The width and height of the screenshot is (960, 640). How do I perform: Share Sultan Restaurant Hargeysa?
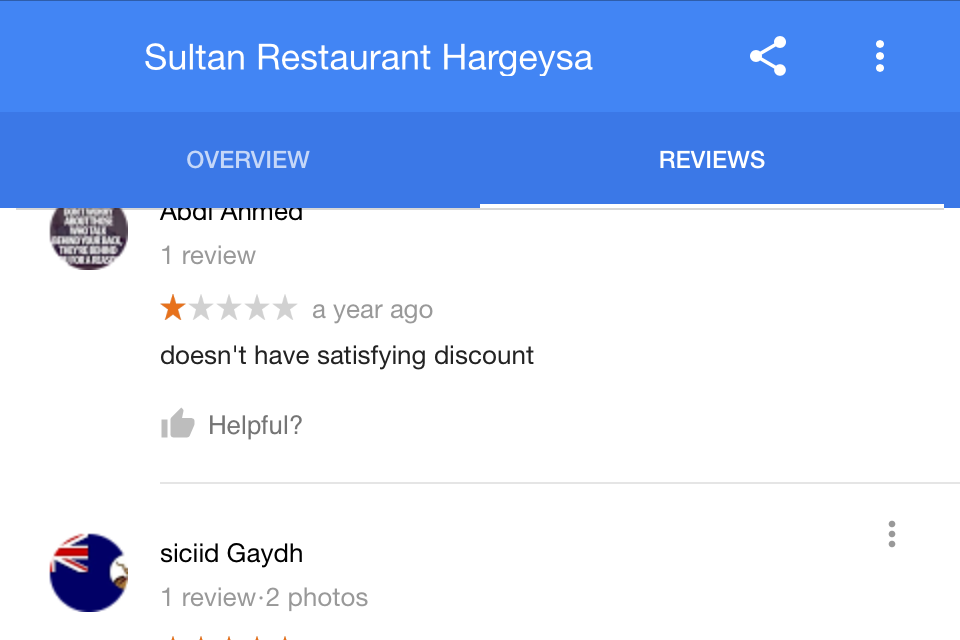click(x=768, y=57)
